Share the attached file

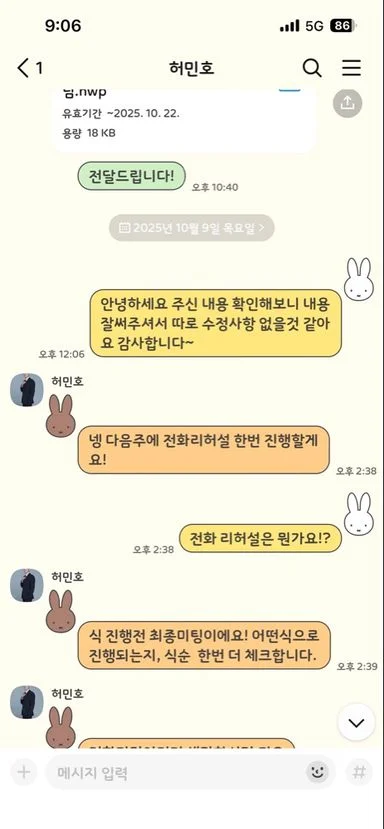pos(347,103)
